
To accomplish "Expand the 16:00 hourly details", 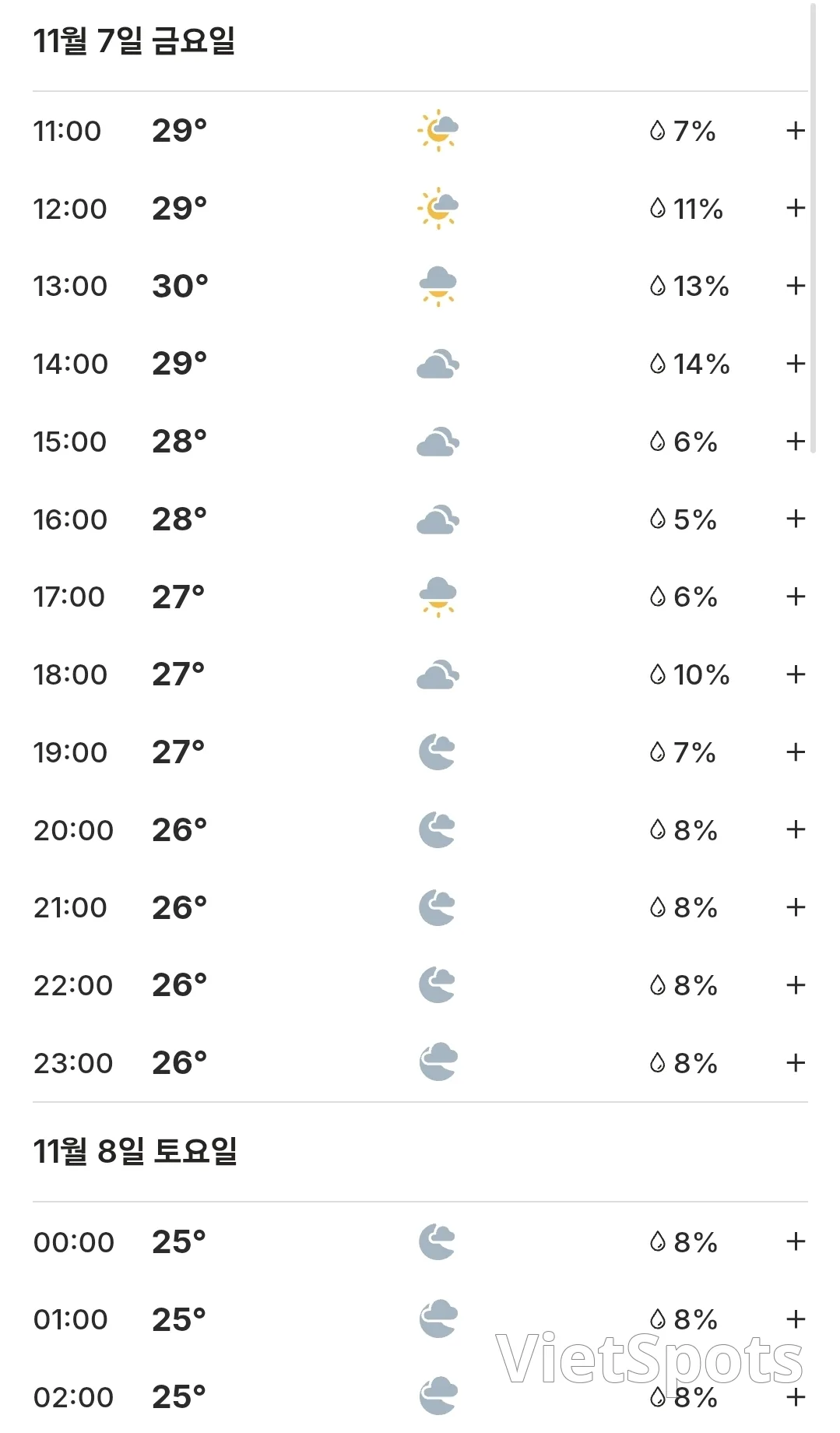I will [795, 519].
